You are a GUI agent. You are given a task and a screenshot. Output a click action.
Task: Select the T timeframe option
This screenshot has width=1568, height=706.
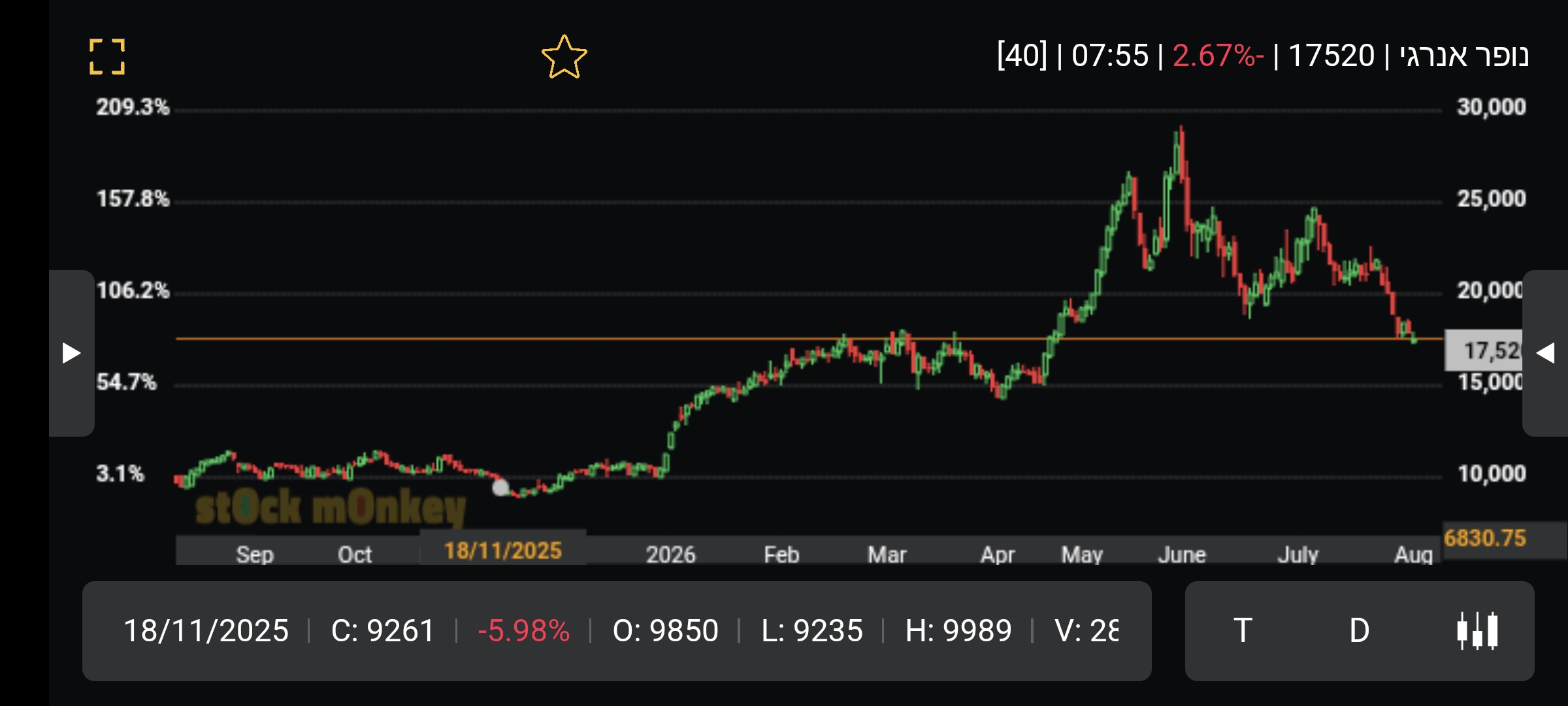(1243, 631)
